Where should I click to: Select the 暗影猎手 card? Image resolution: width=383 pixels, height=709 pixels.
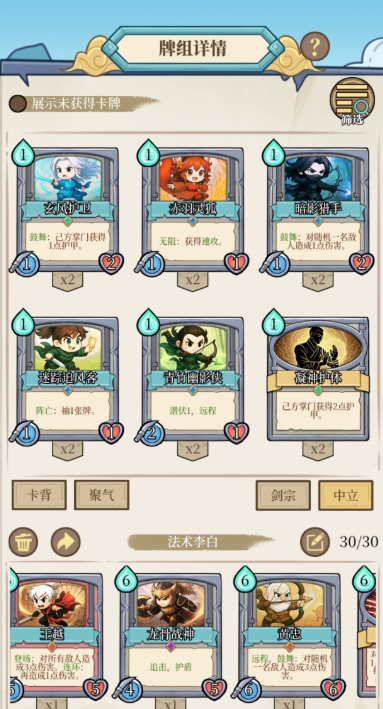tap(317, 208)
